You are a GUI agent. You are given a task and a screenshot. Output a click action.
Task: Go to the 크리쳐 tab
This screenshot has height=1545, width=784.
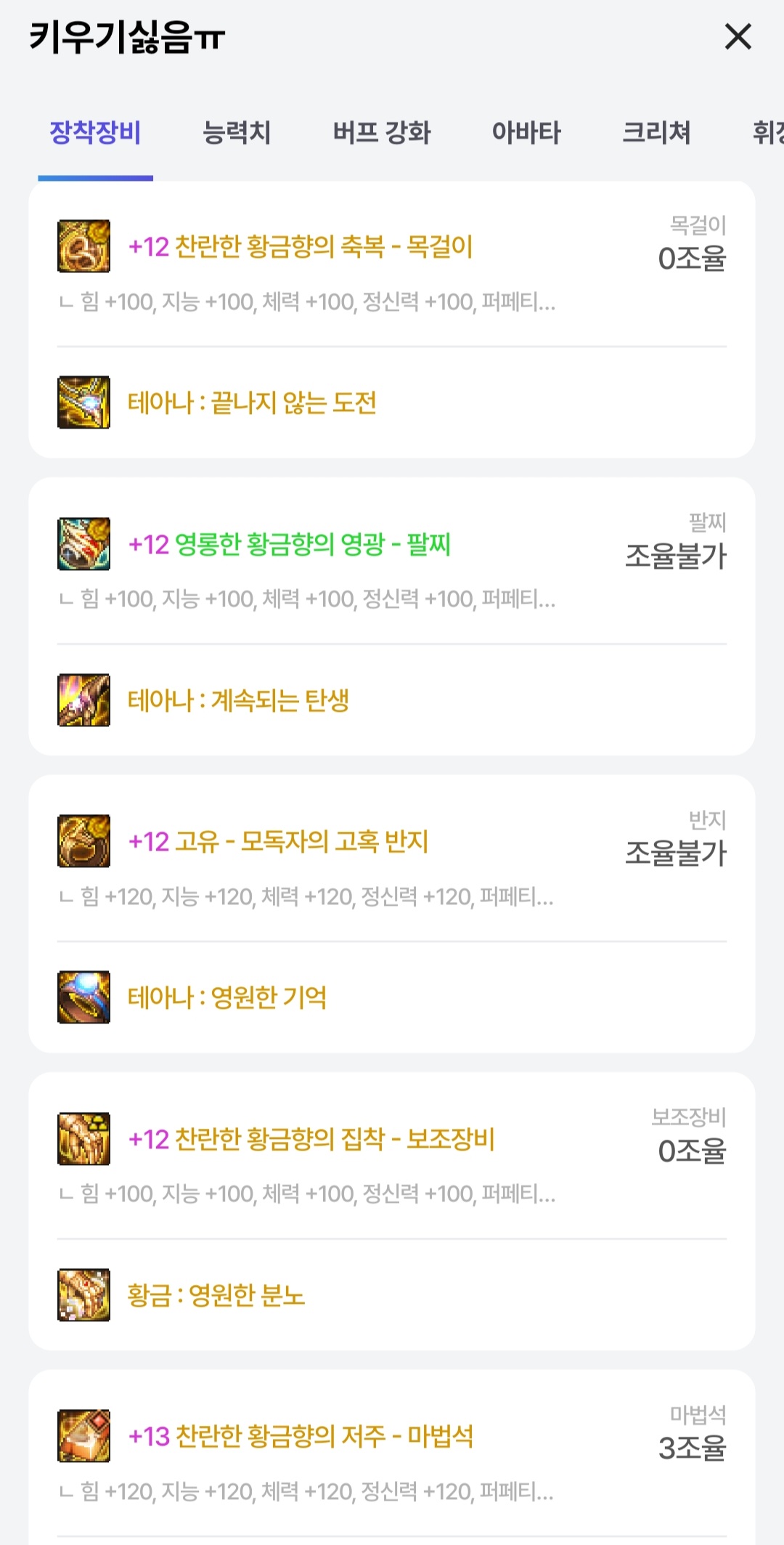656,133
